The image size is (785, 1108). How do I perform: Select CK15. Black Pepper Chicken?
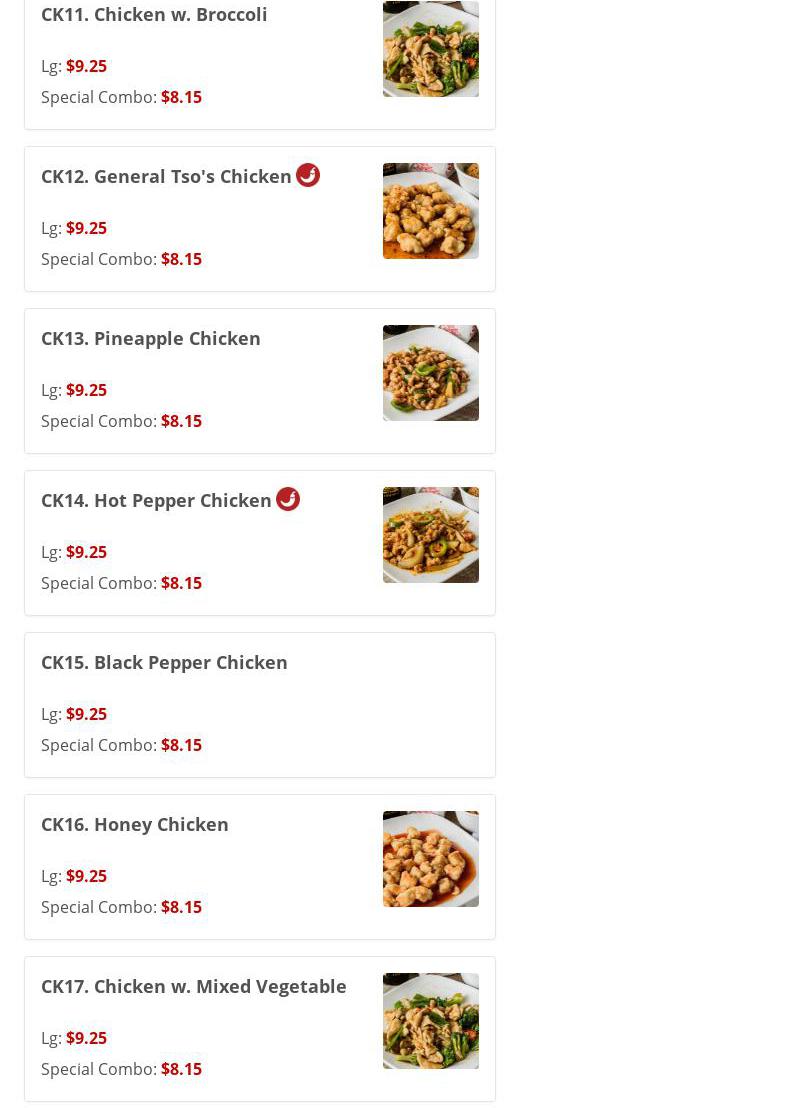click(164, 663)
